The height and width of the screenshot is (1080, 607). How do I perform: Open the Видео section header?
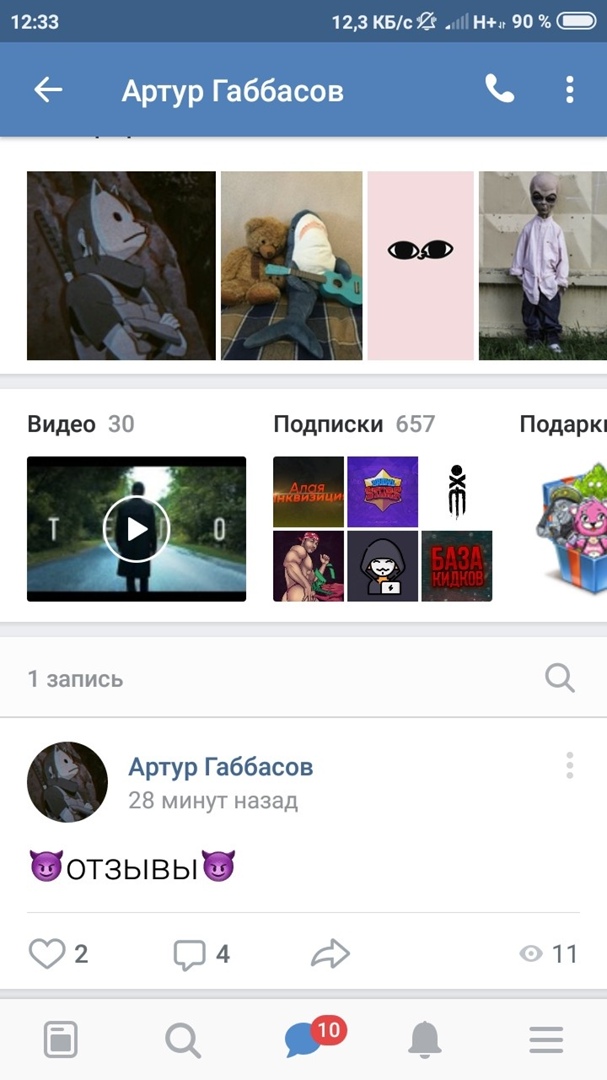click(x=80, y=424)
